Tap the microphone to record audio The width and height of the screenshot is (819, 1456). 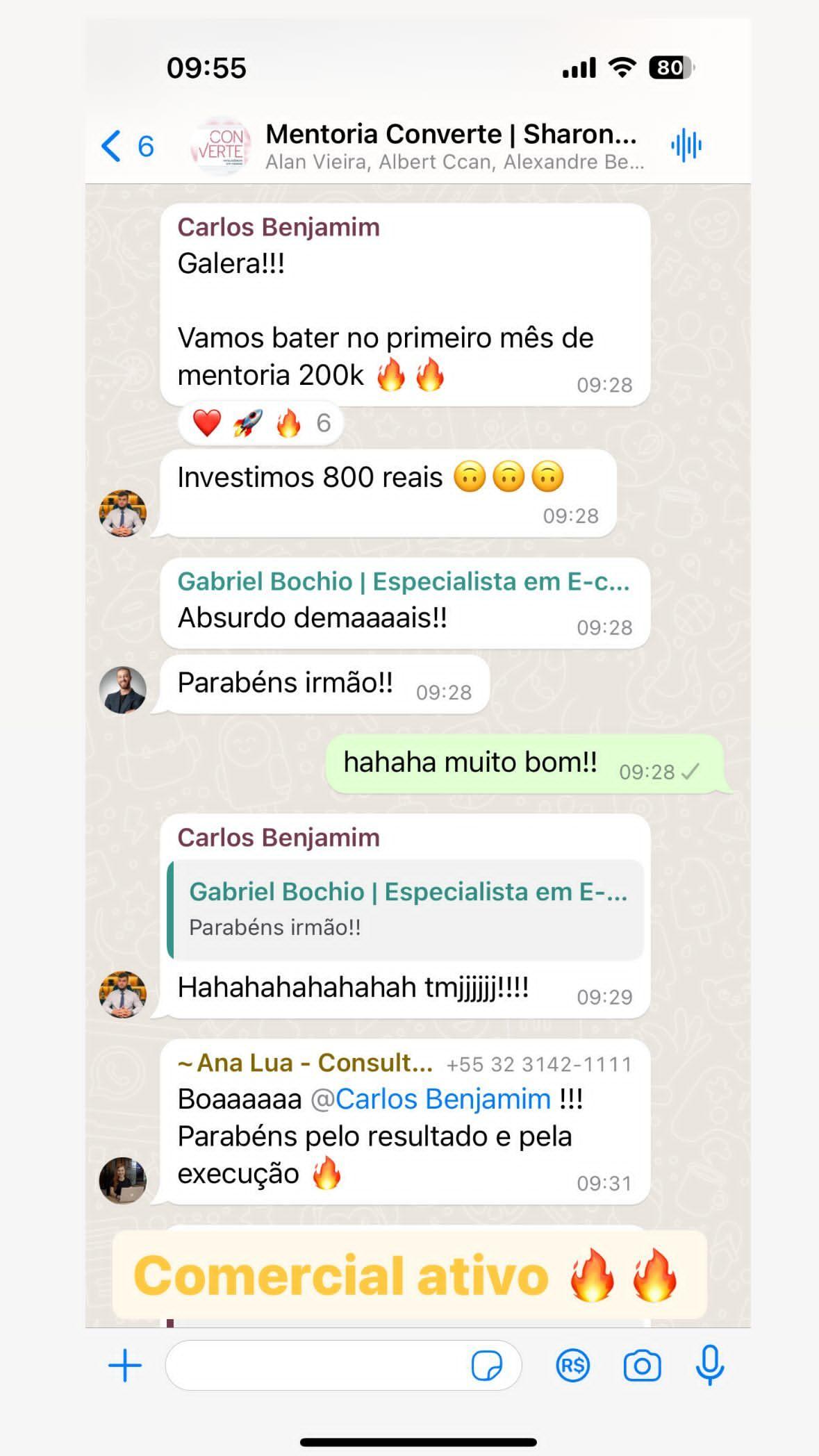709,1366
